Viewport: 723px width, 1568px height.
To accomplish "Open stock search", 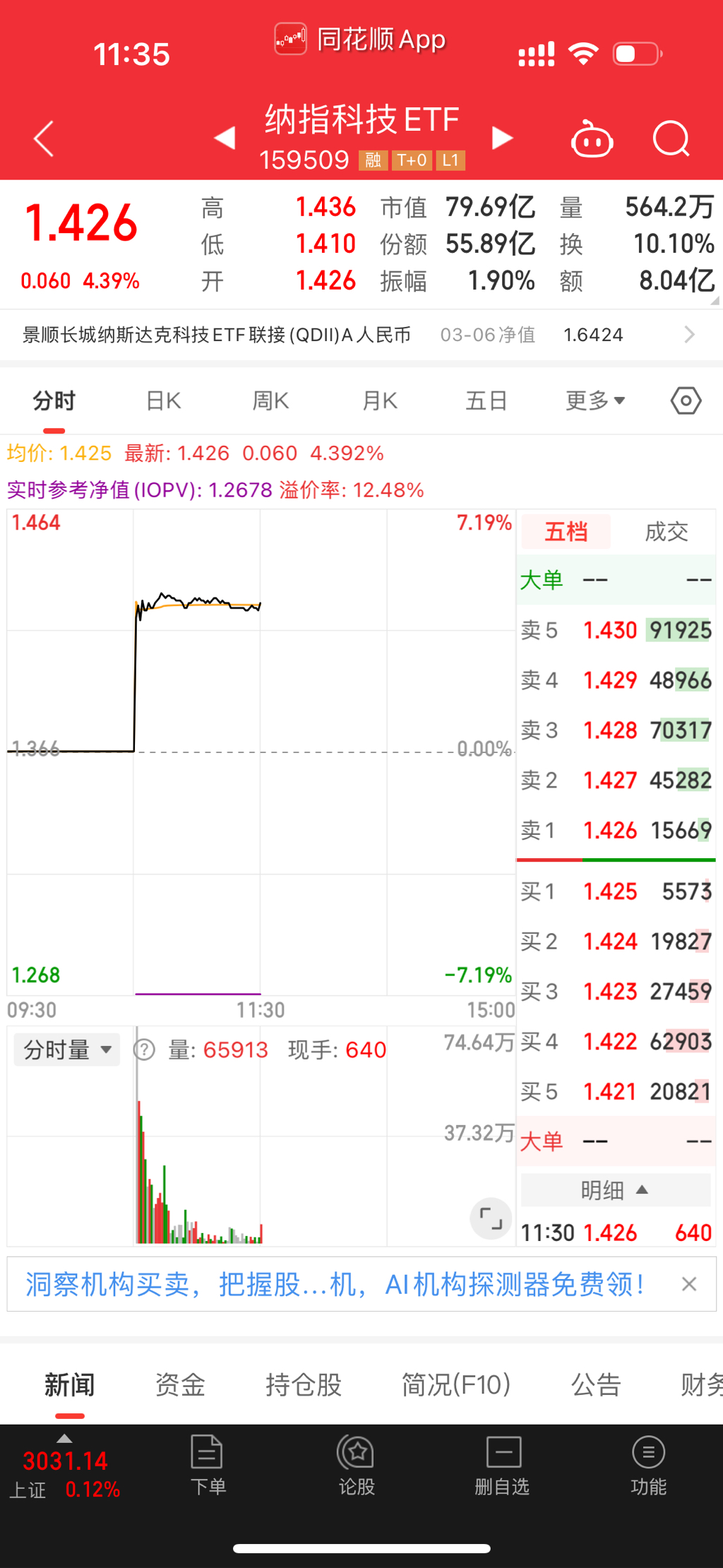I will pos(671,138).
